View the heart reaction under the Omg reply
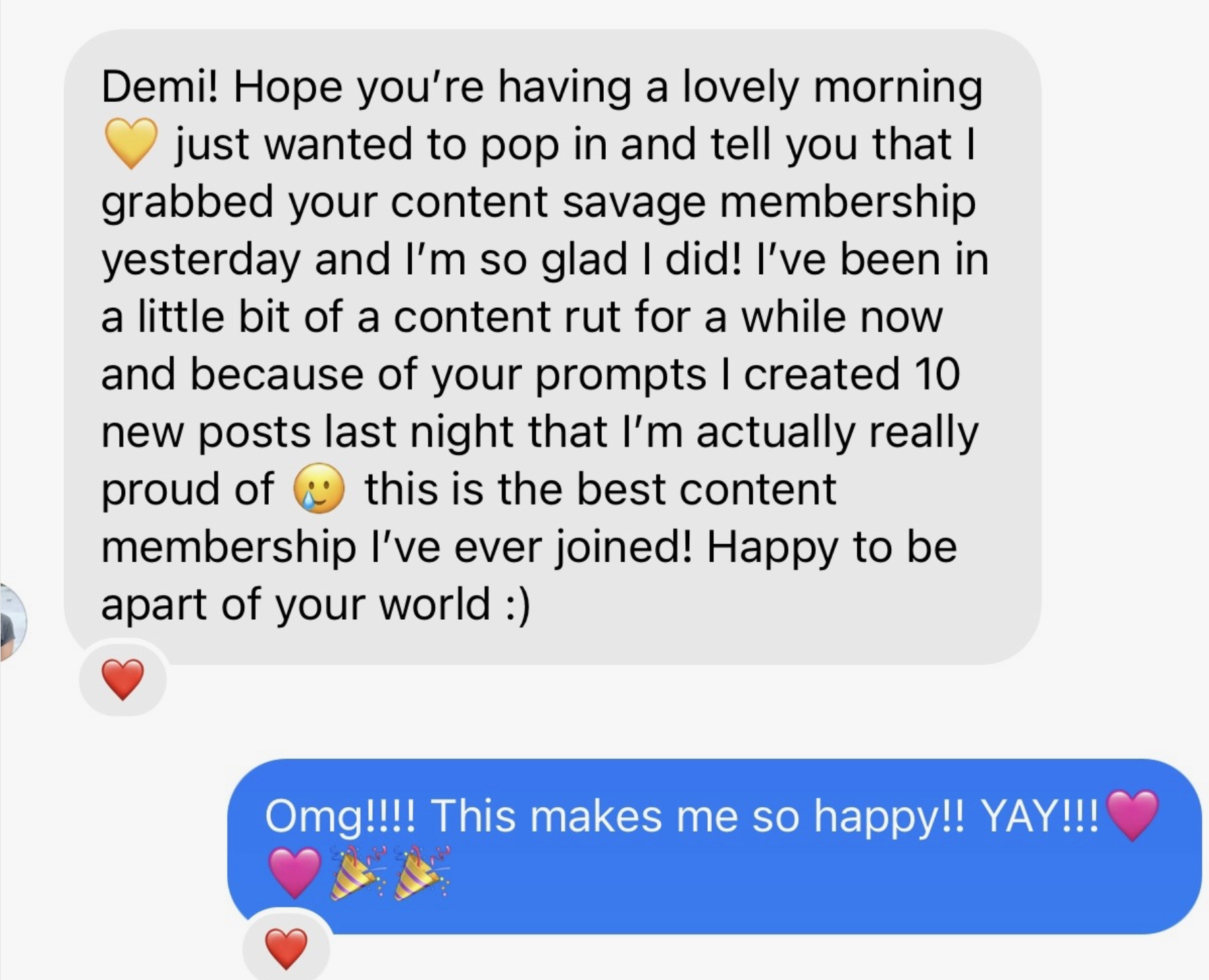 [286, 948]
